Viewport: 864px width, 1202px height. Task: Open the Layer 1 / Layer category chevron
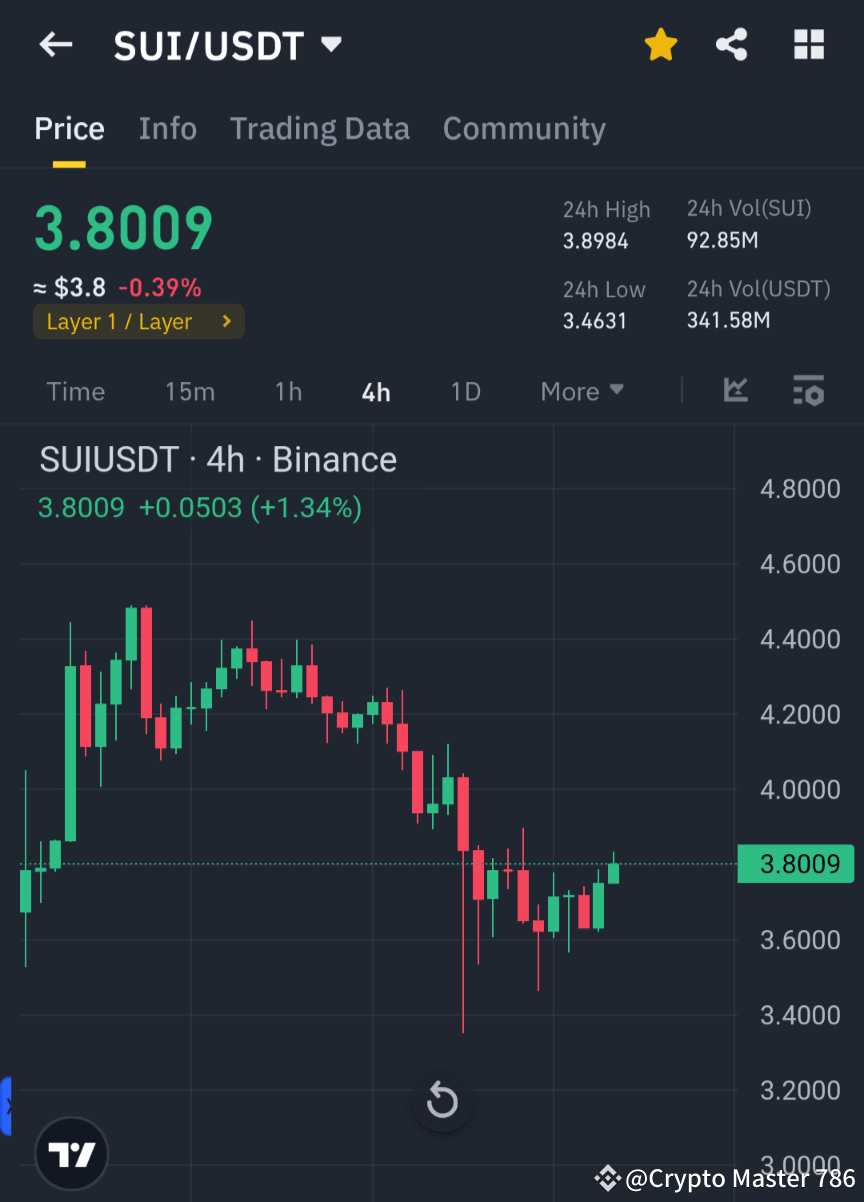(x=226, y=321)
